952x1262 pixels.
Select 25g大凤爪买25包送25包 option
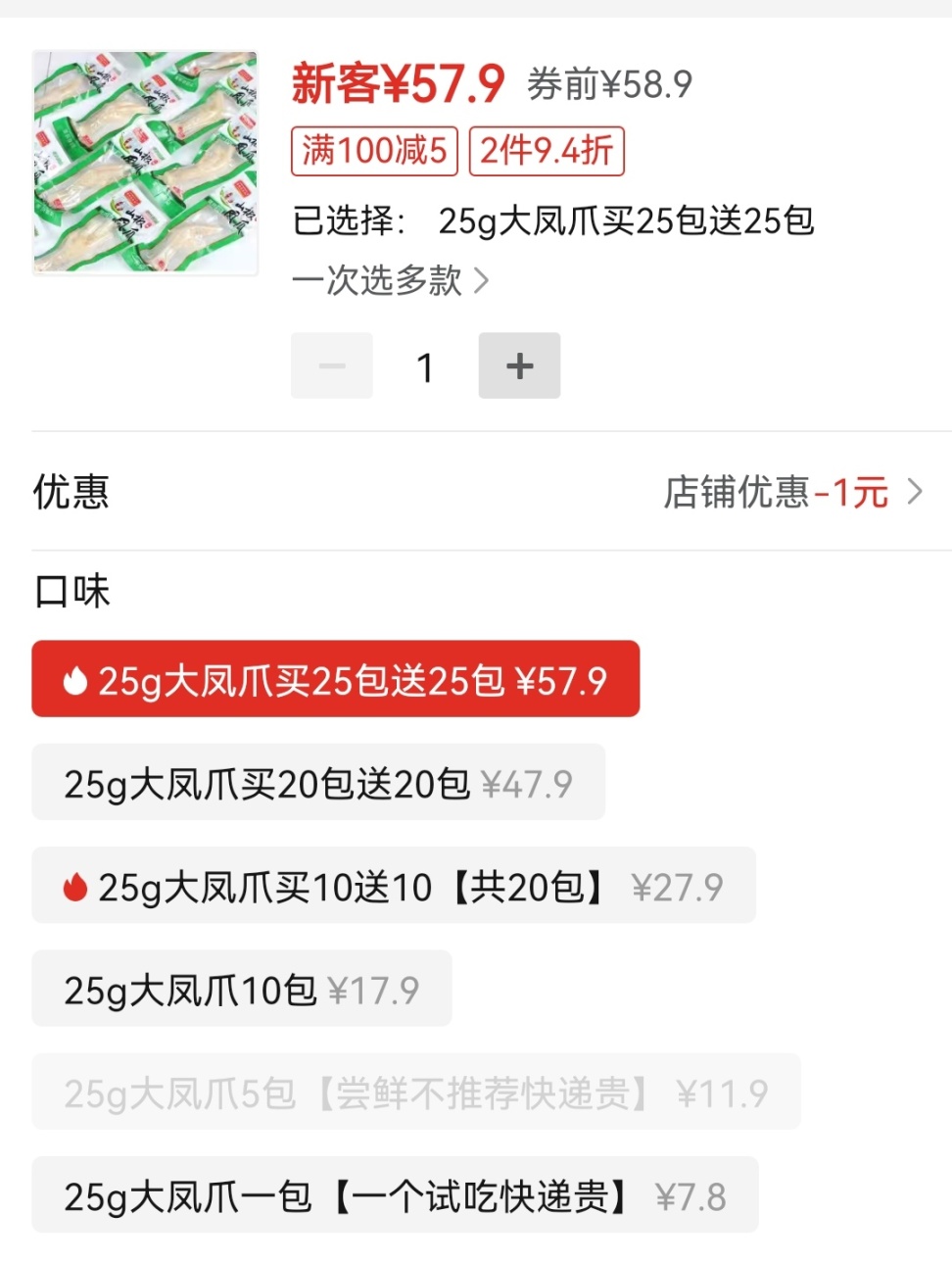[x=335, y=680]
